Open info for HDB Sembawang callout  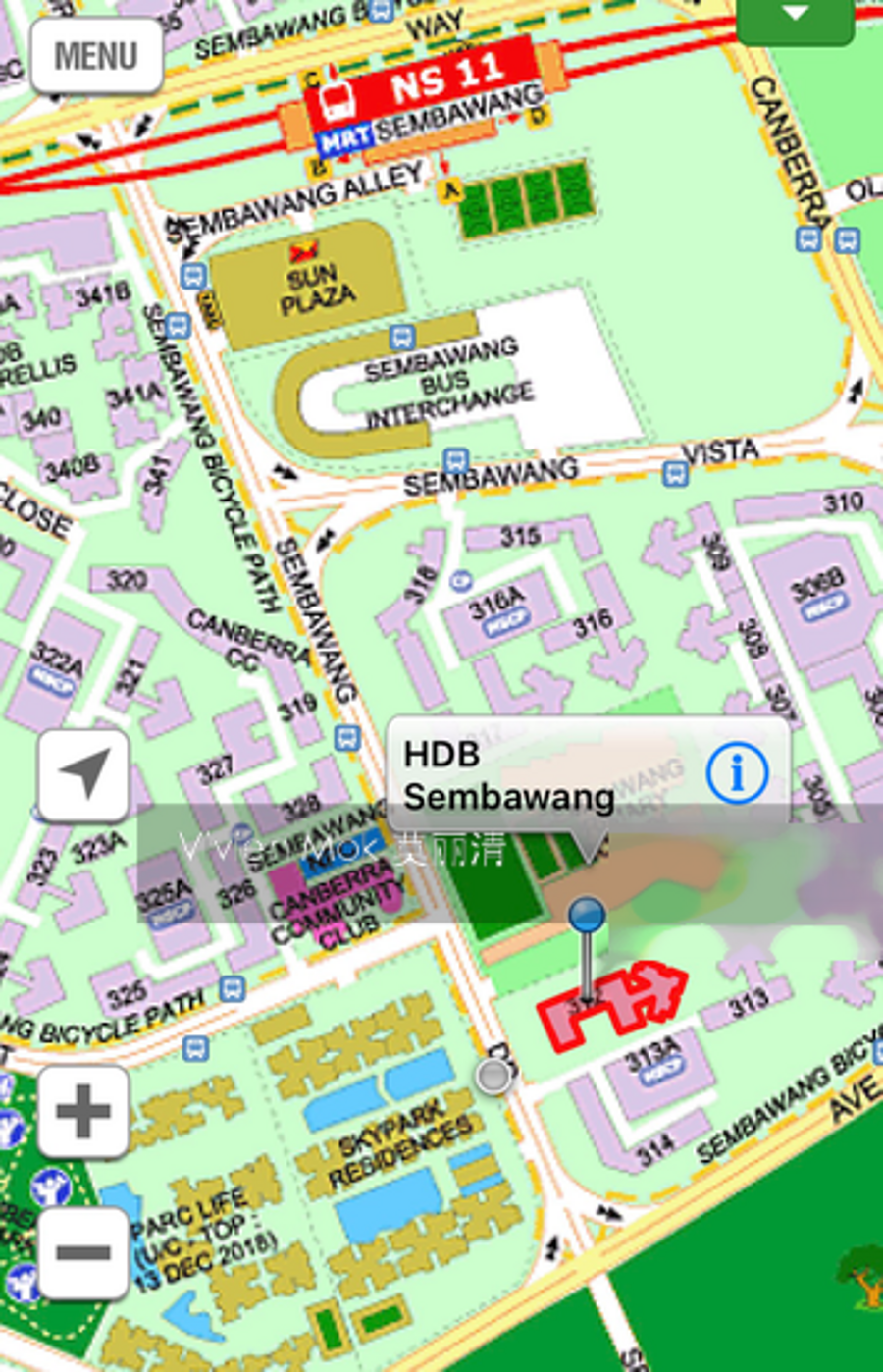pyautogui.click(x=737, y=773)
